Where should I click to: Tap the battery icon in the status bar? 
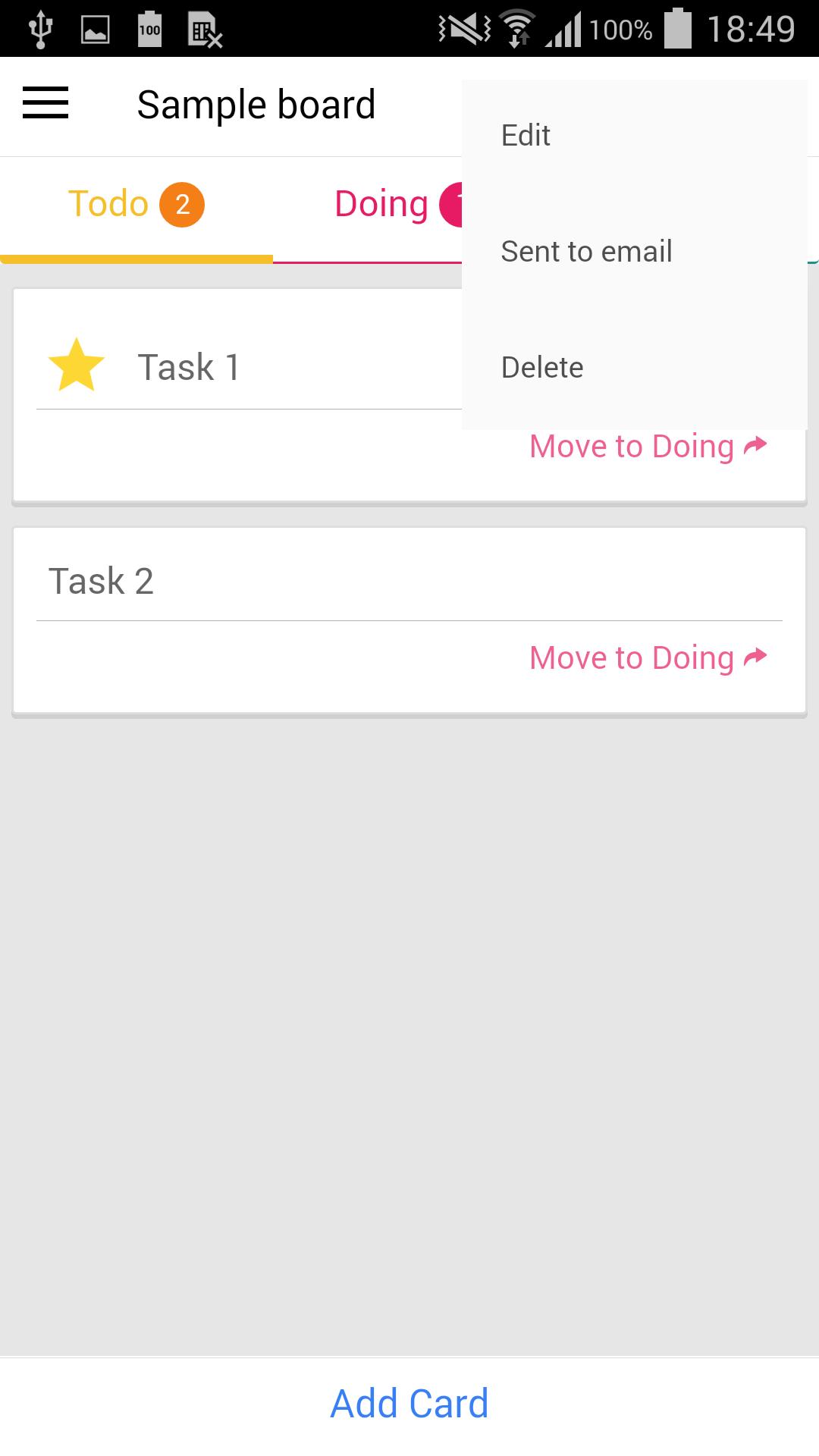(677, 28)
